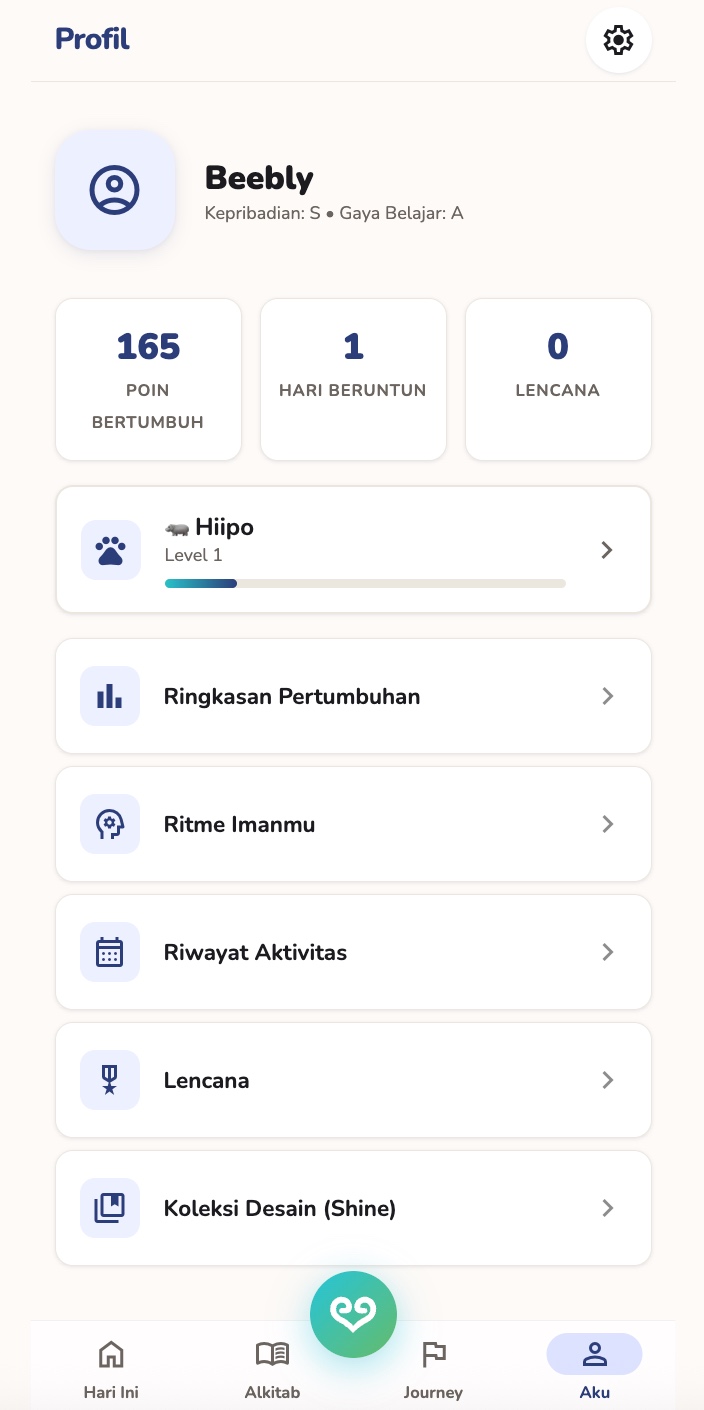
Task: Switch to the Alkitab tab
Action: (272, 1369)
